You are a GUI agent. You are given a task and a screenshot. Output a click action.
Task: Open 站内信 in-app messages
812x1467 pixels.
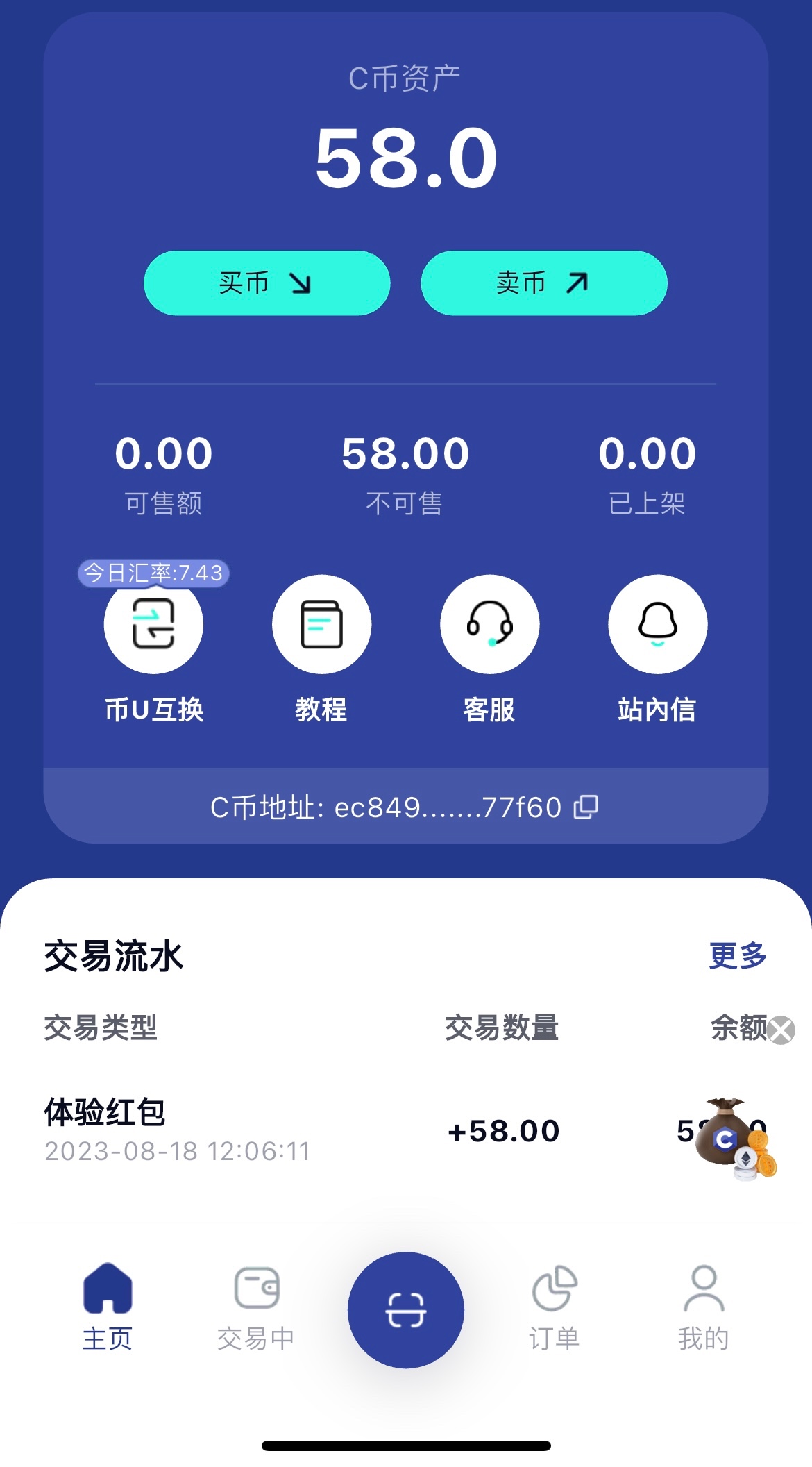[x=657, y=624]
